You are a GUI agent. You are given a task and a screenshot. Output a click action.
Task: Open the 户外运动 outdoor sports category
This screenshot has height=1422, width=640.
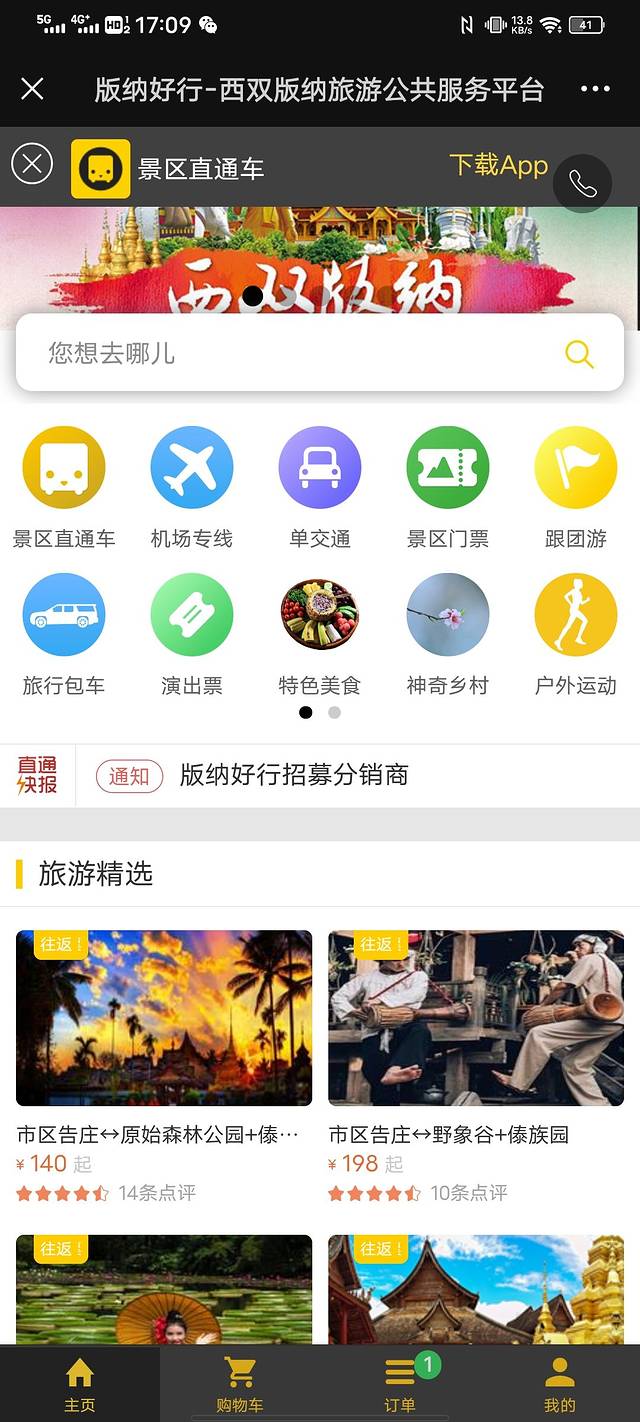[x=576, y=634]
